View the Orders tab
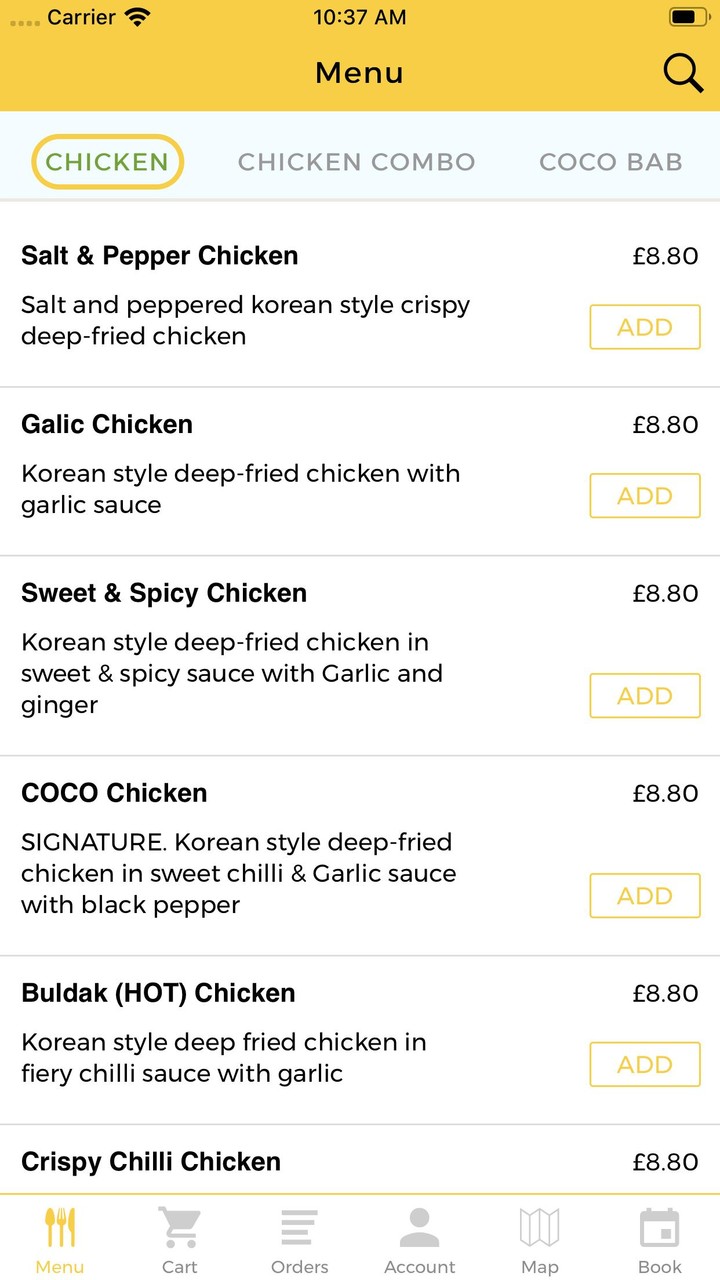The image size is (720, 1280). click(x=300, y=1240)
